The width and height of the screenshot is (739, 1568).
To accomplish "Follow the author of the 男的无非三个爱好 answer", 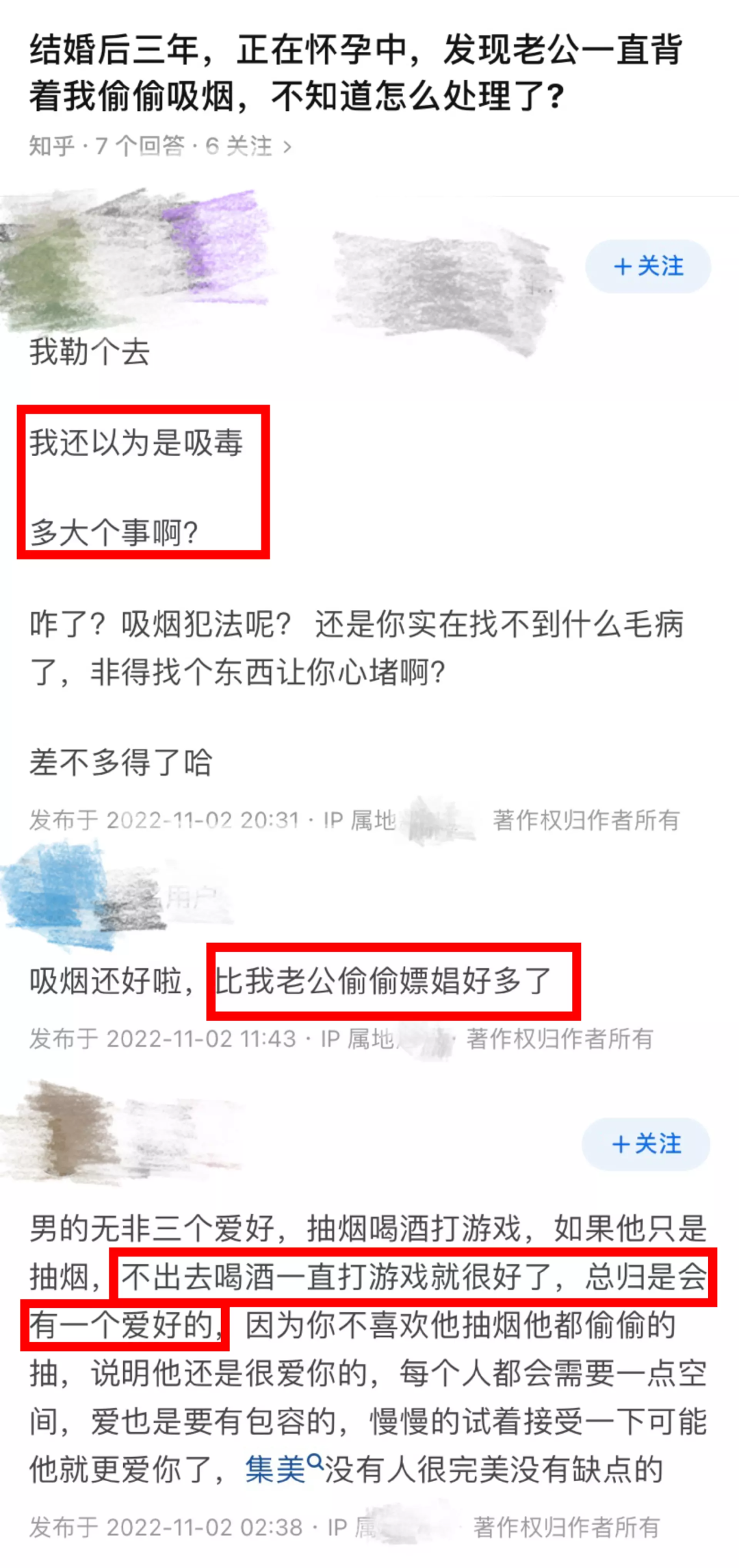I will coord(645,1144).
